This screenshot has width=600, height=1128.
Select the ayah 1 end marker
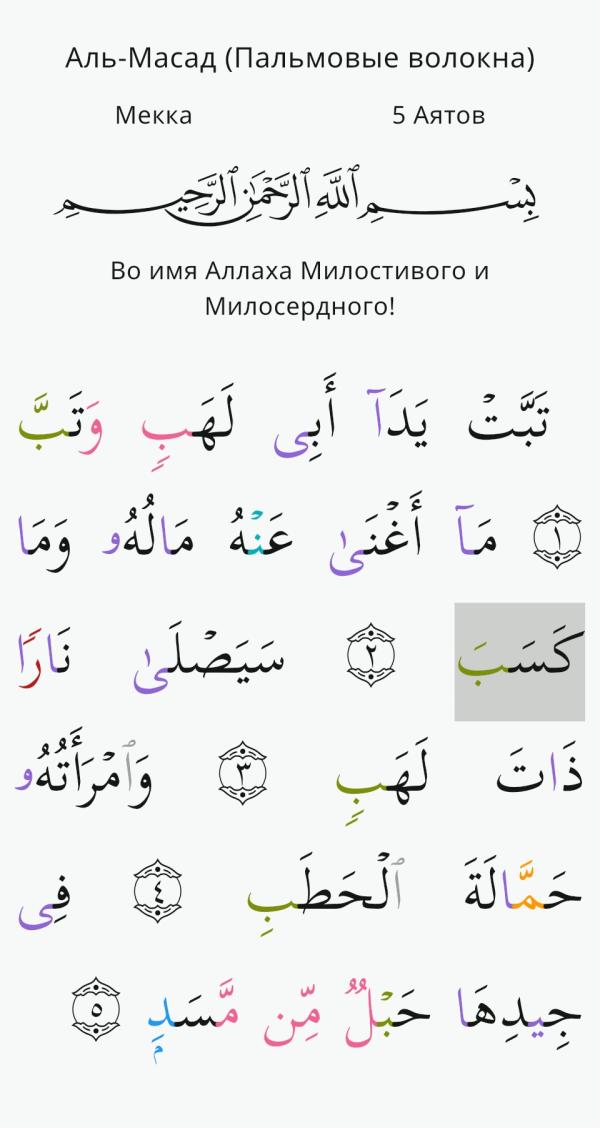pos(558,537)
